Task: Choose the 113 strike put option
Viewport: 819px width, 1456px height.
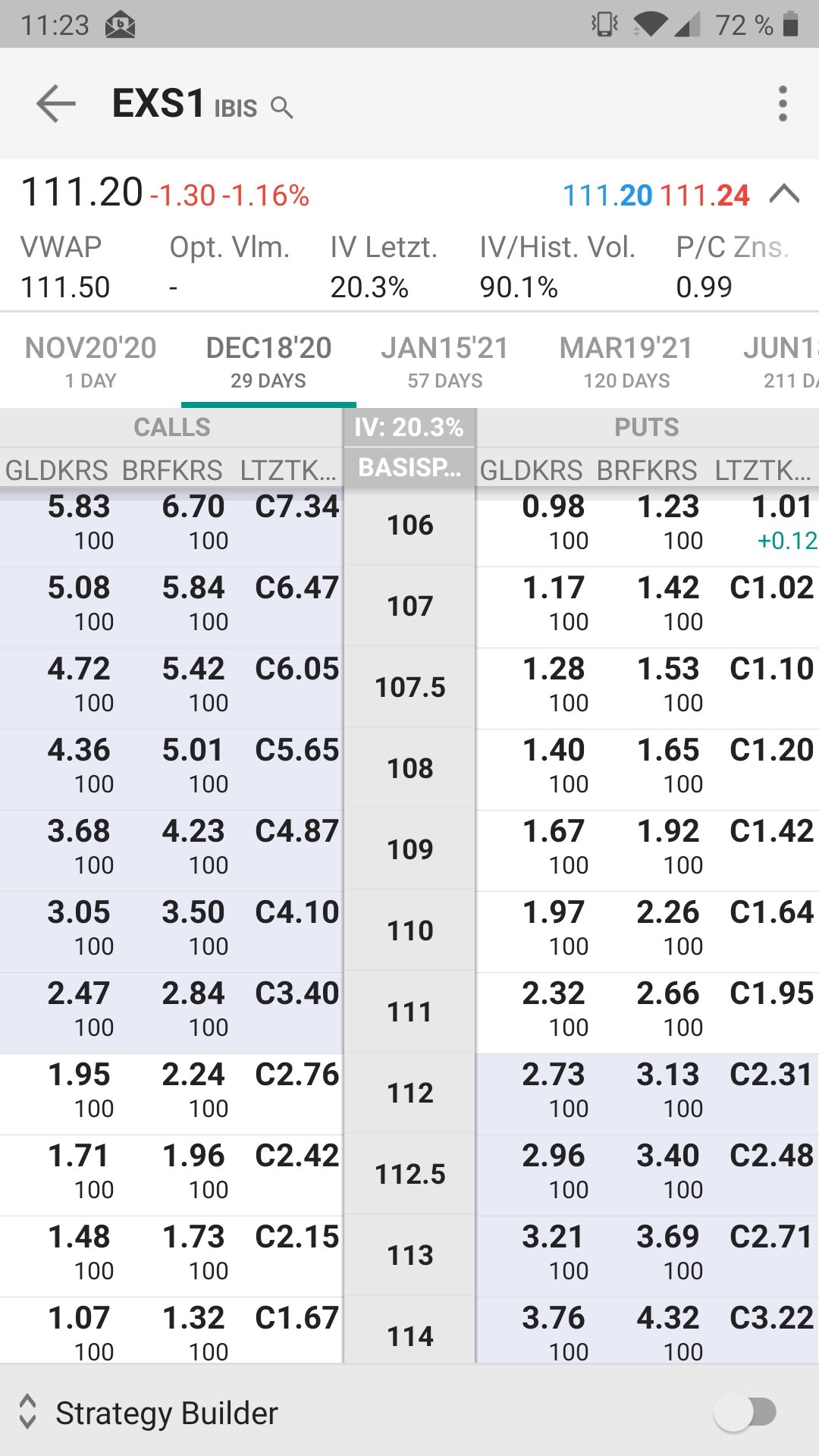Action: coord(648,1254)
